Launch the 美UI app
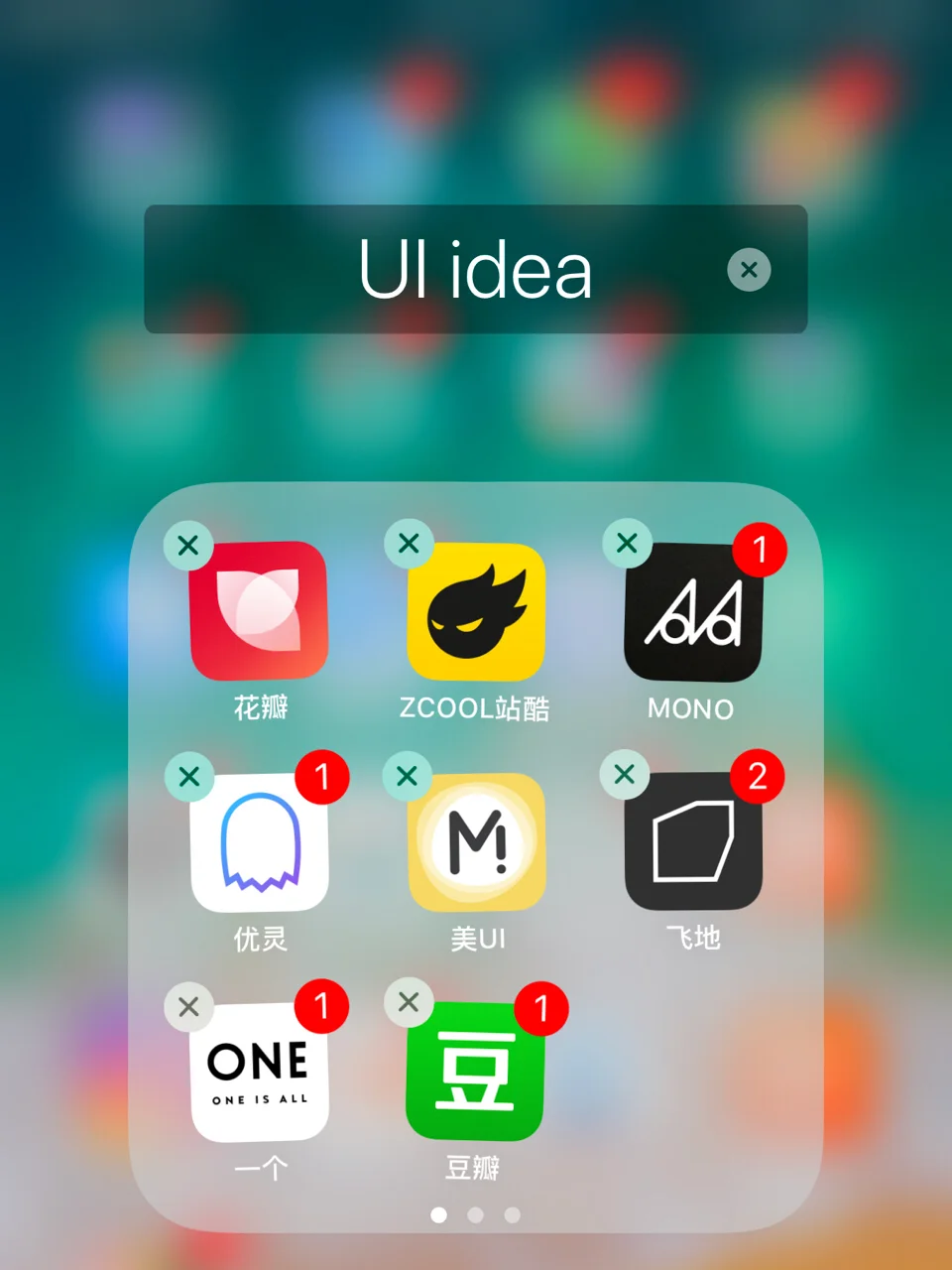 tap(476, 842)
